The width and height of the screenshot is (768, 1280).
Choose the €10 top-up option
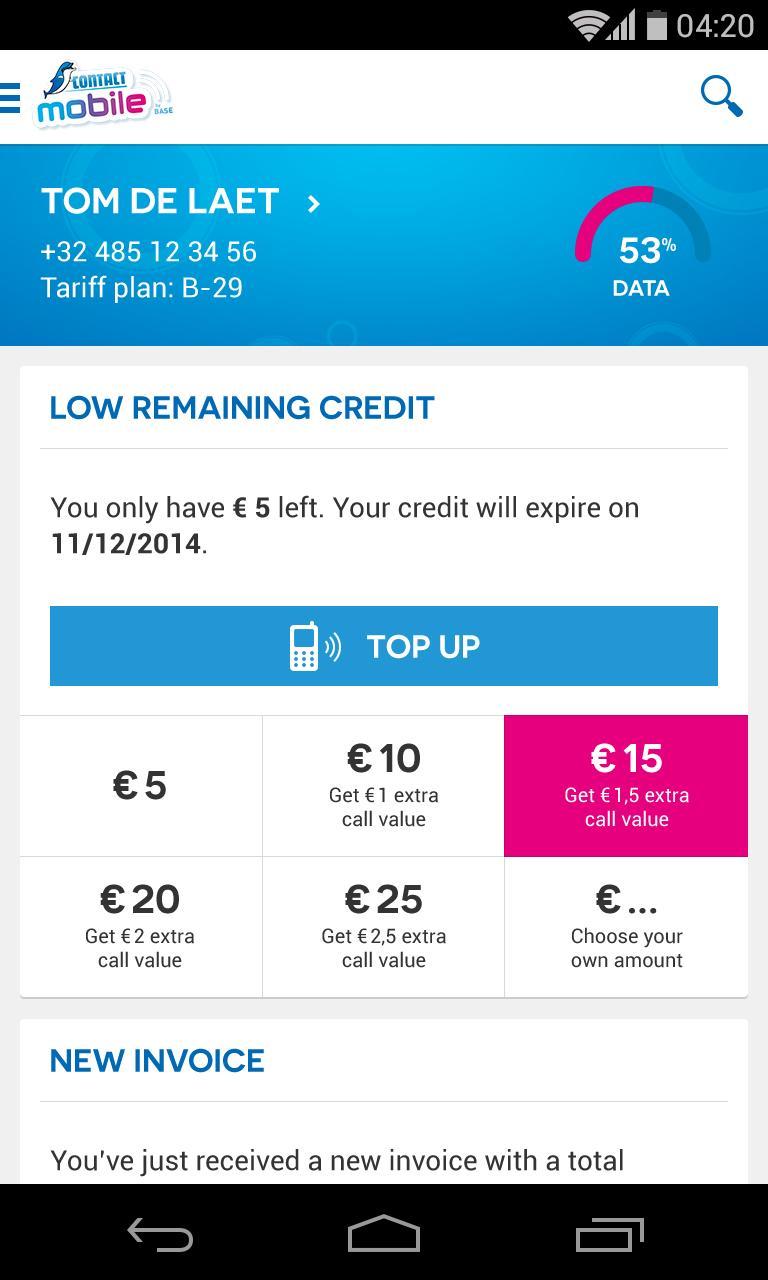[383, 786]
